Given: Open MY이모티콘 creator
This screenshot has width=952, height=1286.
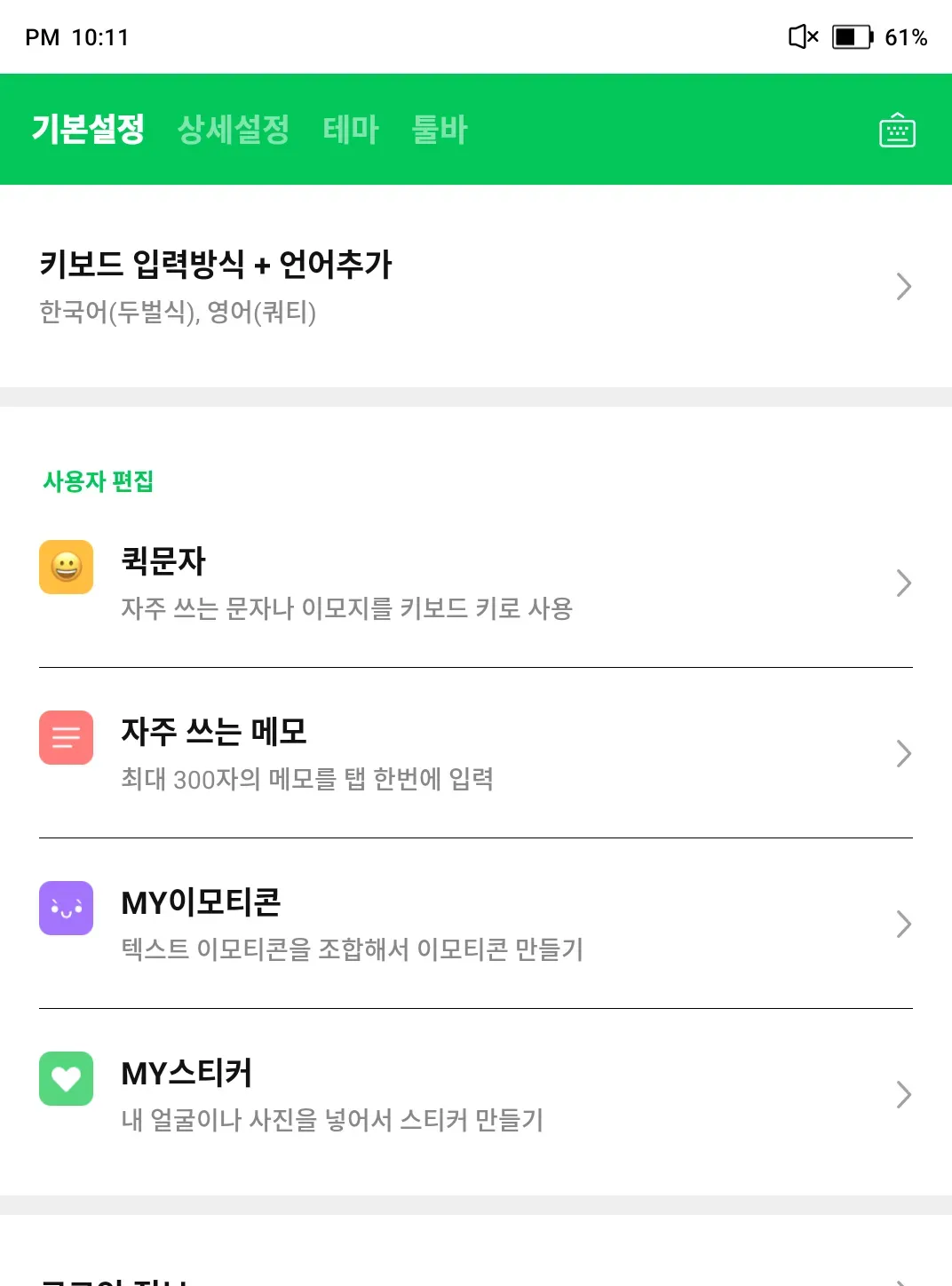Looking at the screenshot, I should [x=475, y=924].
